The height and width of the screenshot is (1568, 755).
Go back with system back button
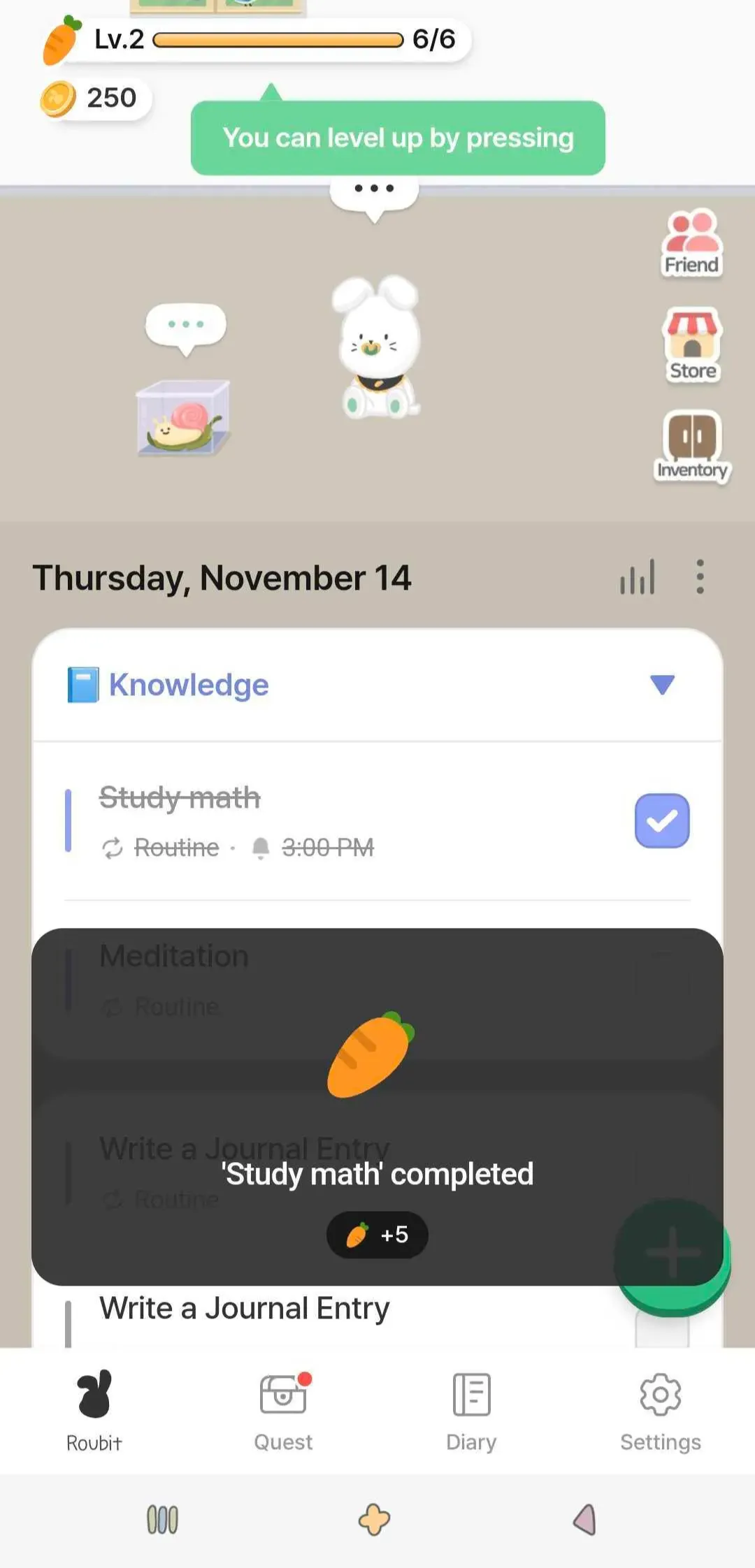click(x=584, y=1519)
